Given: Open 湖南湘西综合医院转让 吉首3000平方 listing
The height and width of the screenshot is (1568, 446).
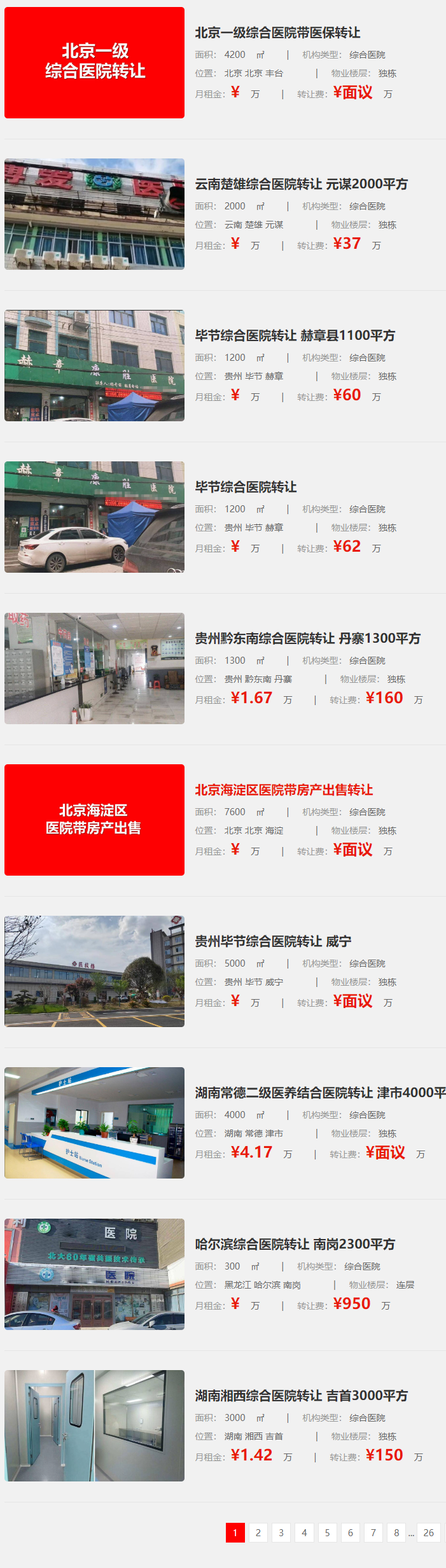Looking at the screenshot, I should tap(301, 1396).
